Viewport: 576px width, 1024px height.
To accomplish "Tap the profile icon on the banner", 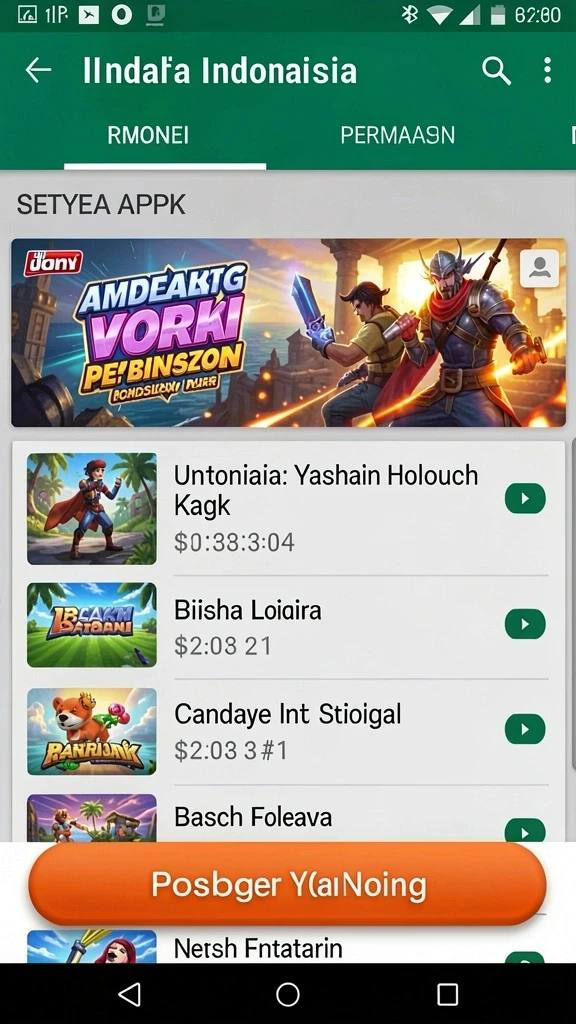I will pos(539,268).
